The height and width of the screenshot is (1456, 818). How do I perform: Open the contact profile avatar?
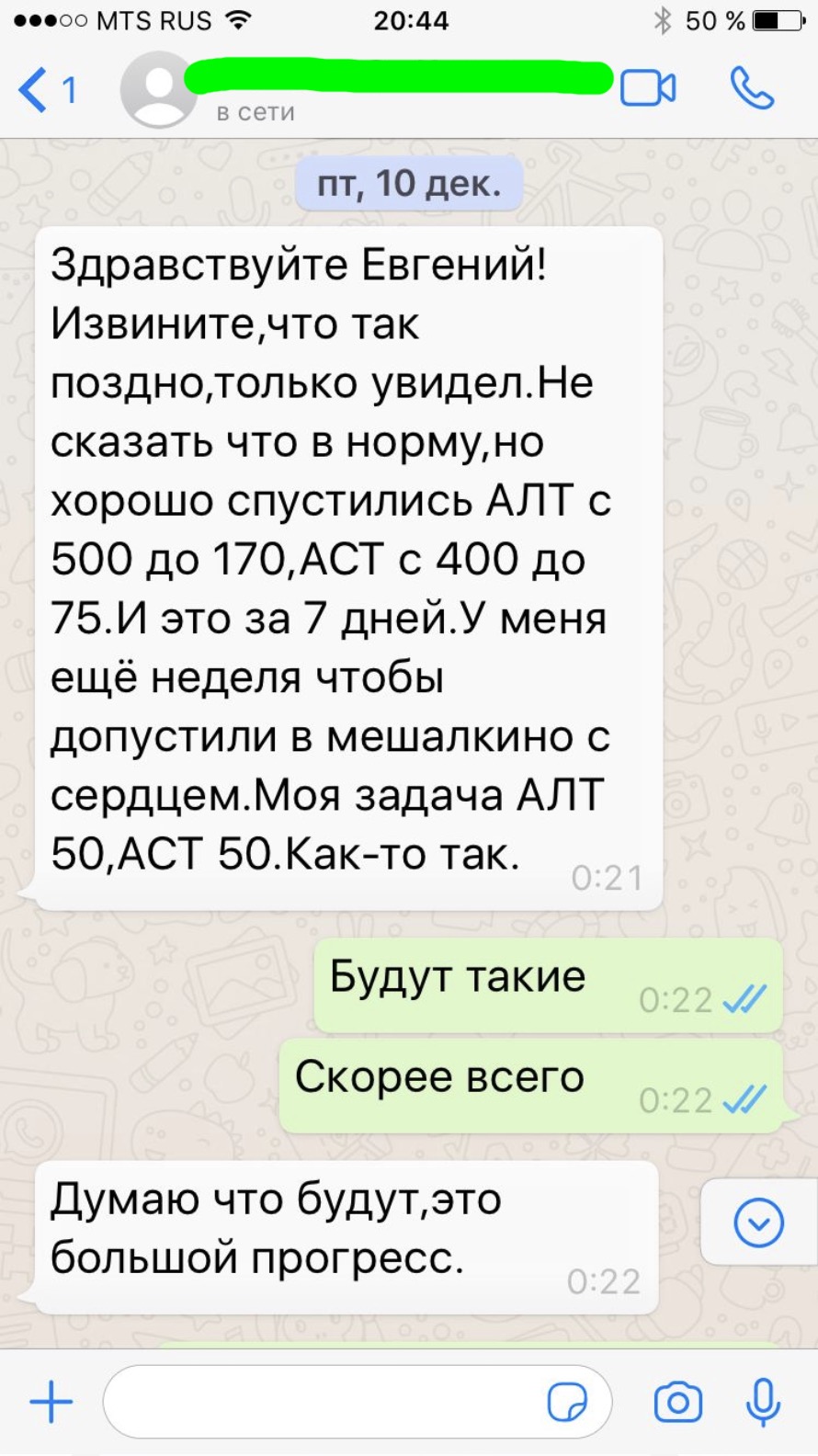158,89
